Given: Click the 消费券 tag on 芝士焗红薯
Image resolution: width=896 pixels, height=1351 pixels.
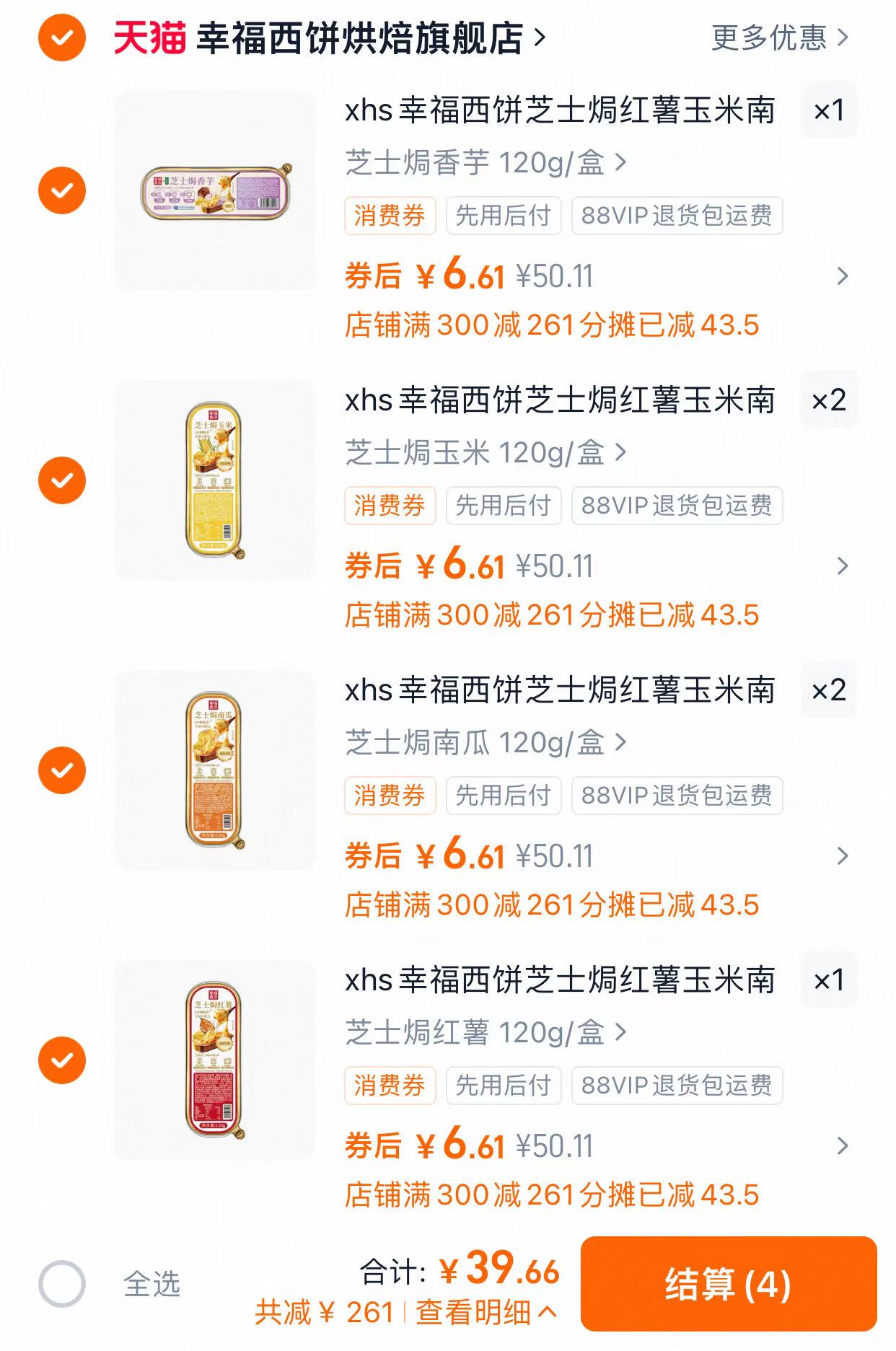Looking at the screenshot, I should click(390, 1085).
